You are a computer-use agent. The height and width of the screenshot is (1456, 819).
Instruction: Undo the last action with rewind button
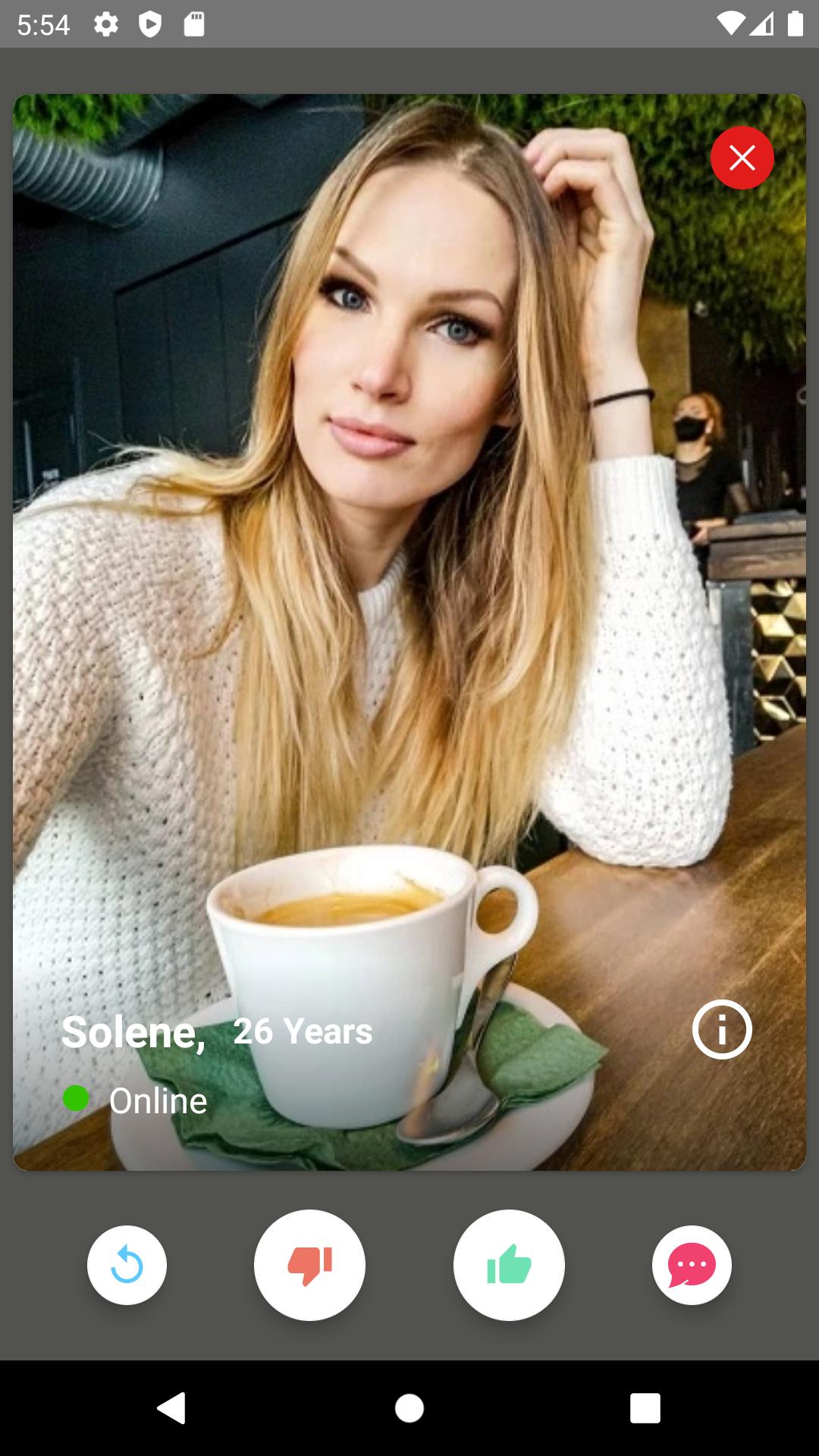[127, 1265]
